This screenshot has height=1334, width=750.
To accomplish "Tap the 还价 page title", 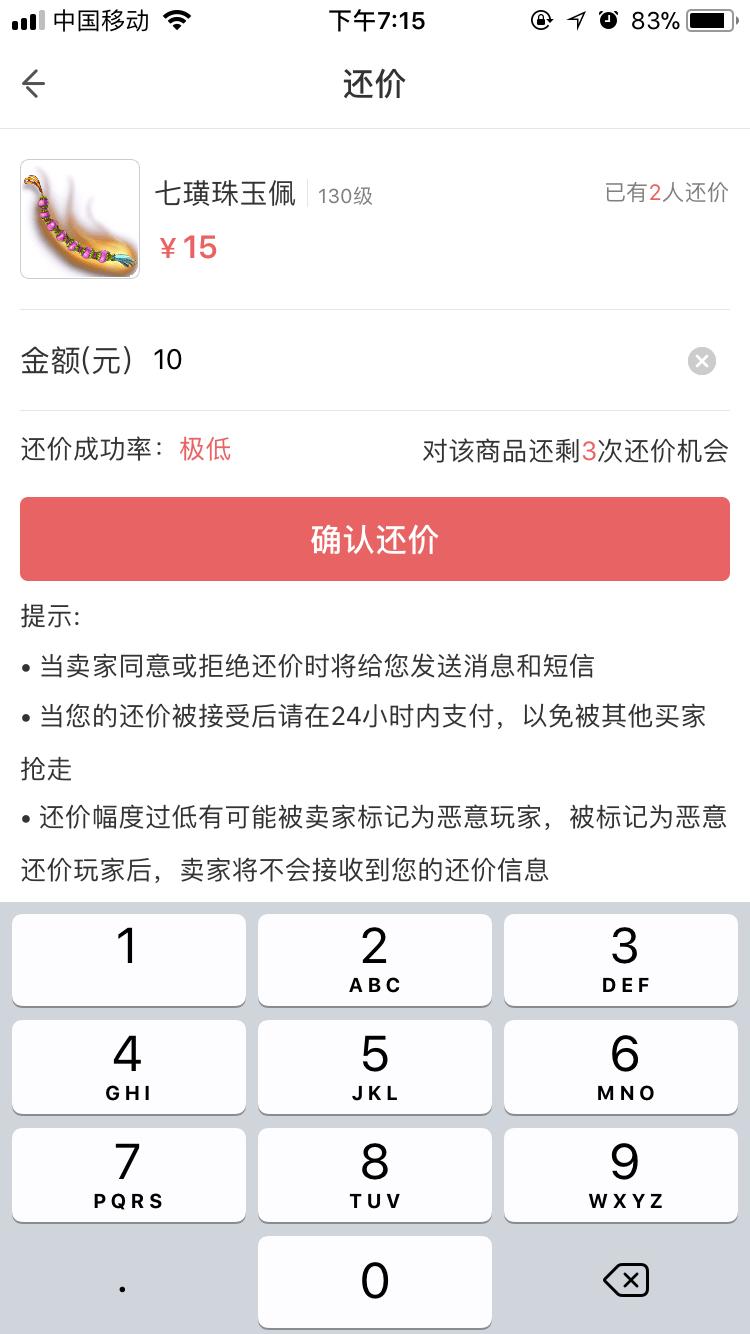I will [375, 84].
